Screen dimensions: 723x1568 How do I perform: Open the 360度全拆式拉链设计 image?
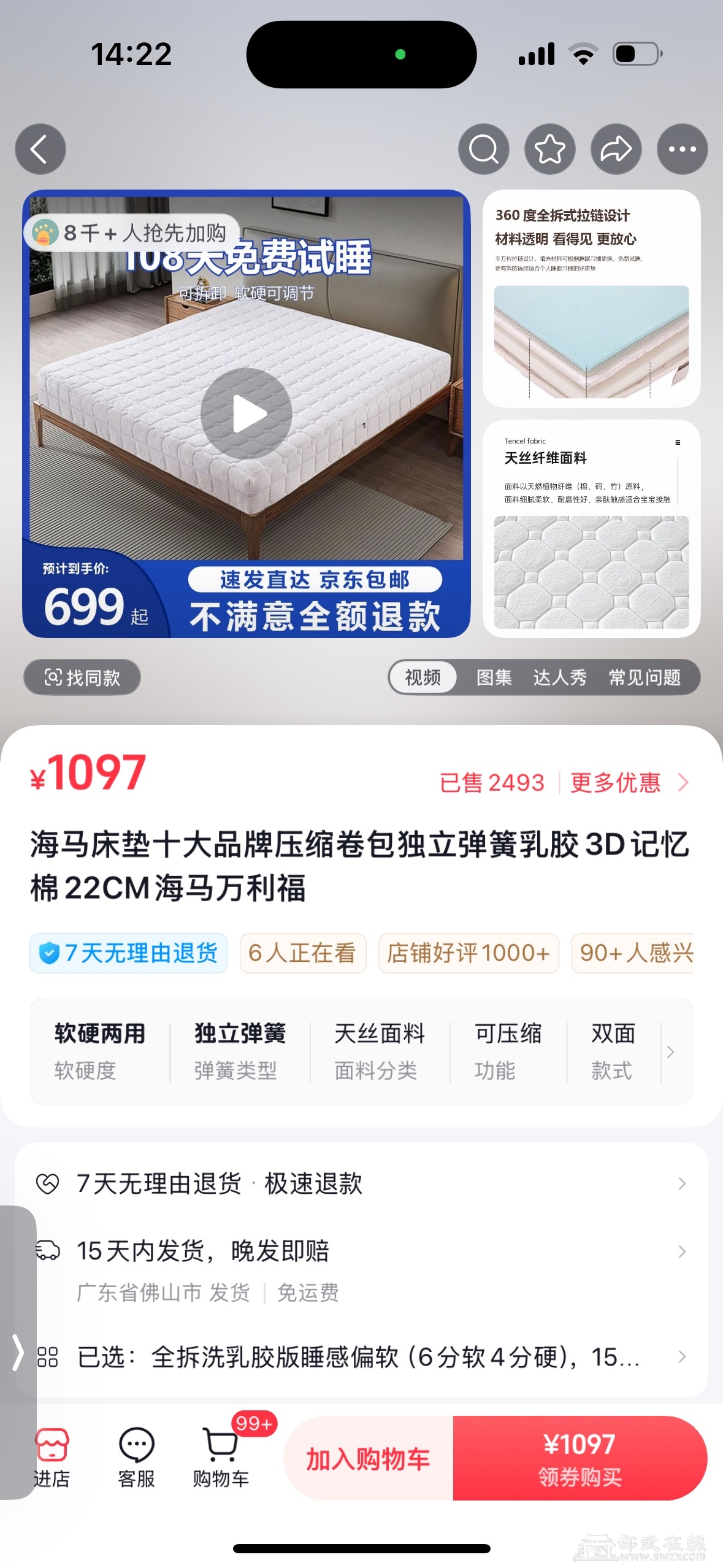point(591,299)
